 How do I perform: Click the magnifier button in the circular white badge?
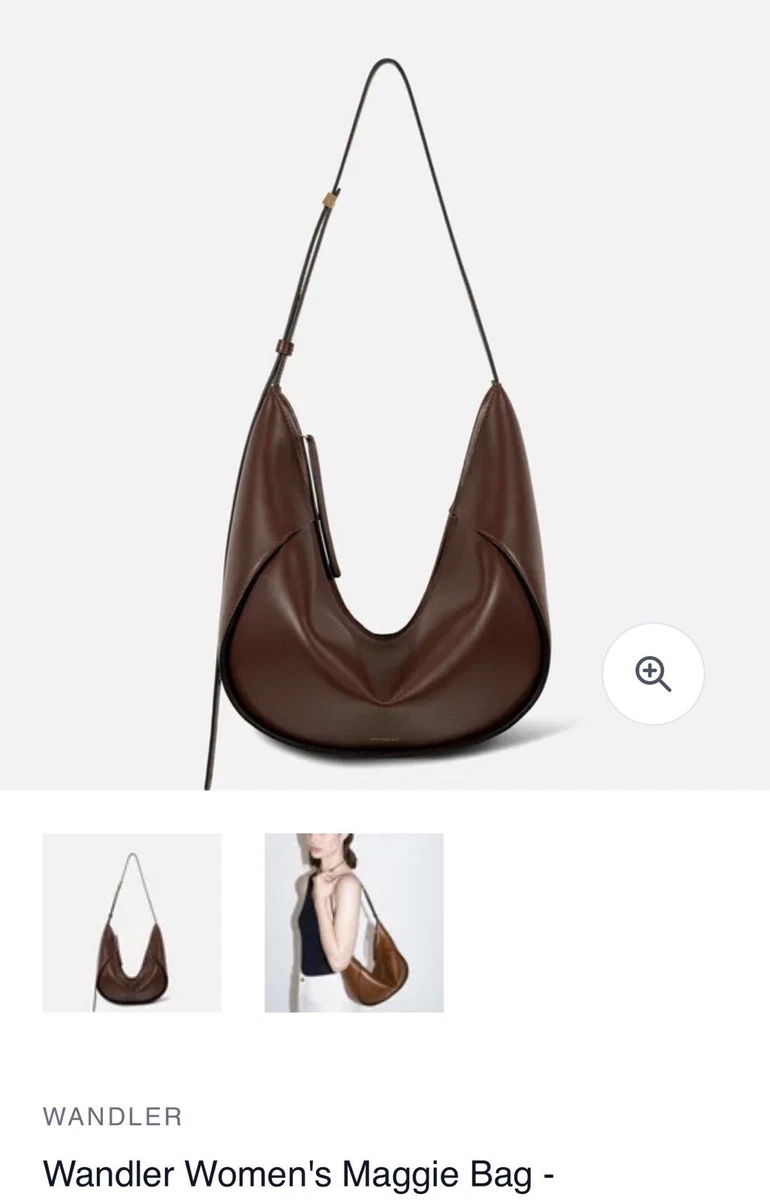point(654,675)
